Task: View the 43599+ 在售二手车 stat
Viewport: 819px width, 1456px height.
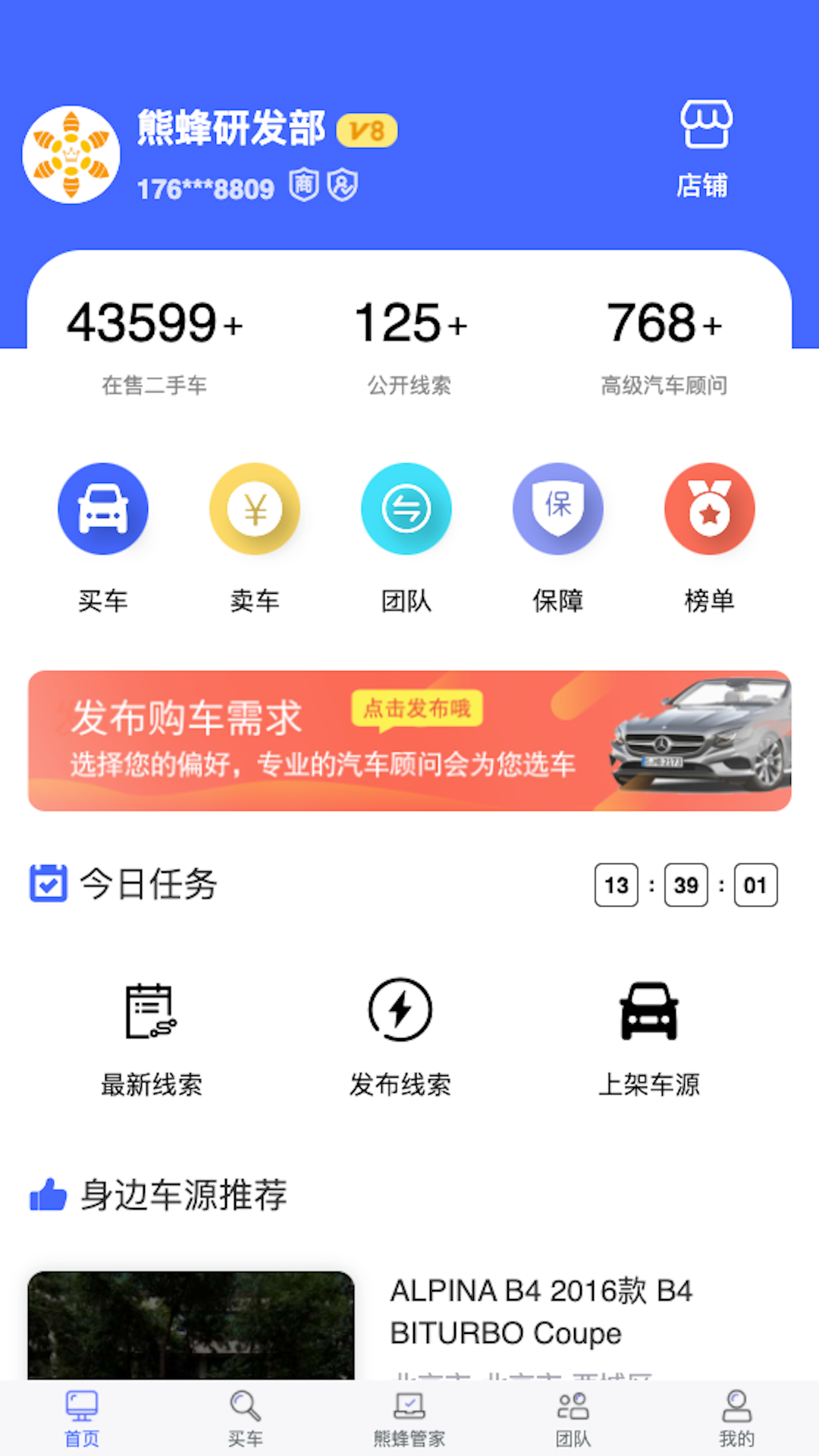Action: pyautogui.click(x=155, y=345)
